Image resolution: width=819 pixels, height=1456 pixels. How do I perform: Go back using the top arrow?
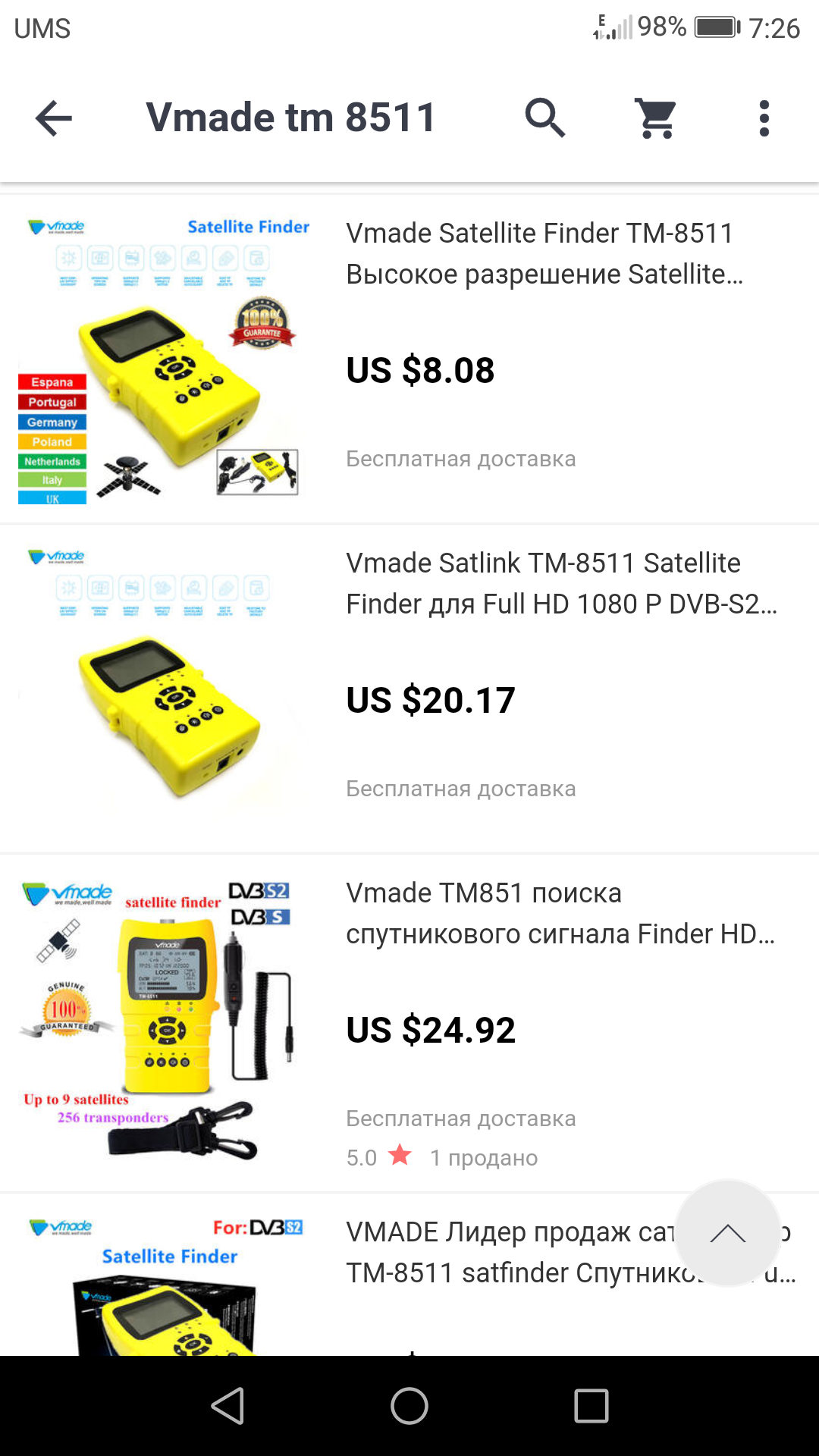tap(54, 118)
